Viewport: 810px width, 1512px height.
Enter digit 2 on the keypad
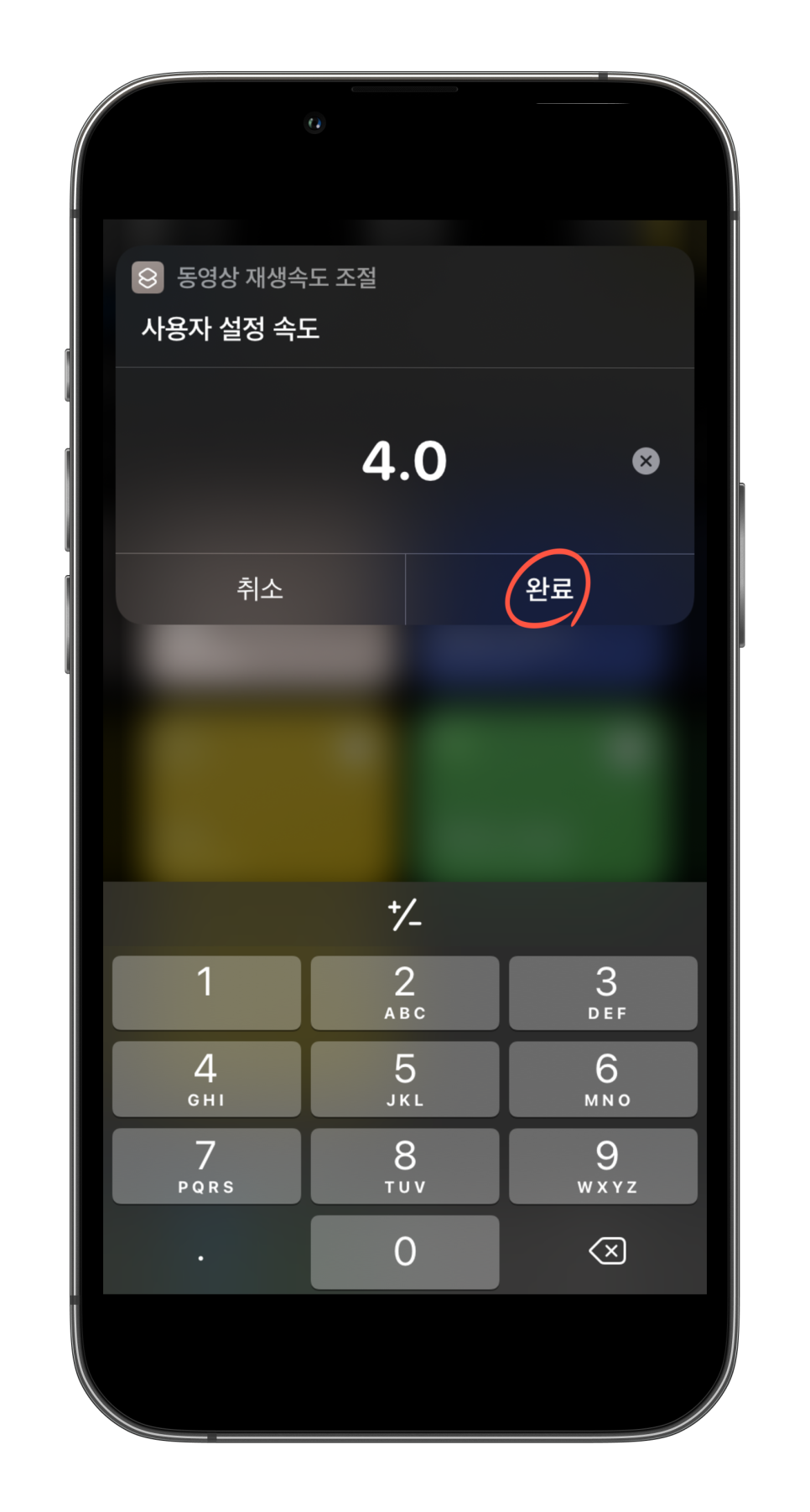tap(405, 992)
